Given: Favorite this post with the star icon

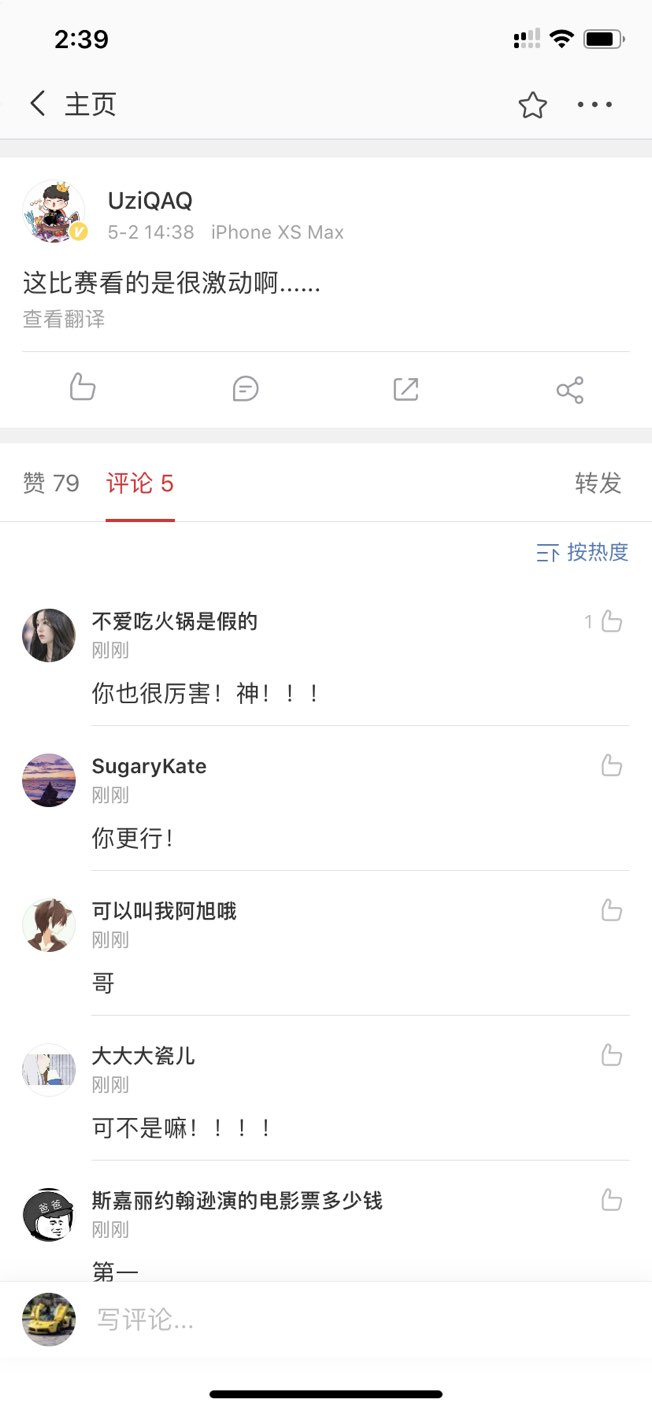Looking at the screenshot, I should (x=532, y=105).
